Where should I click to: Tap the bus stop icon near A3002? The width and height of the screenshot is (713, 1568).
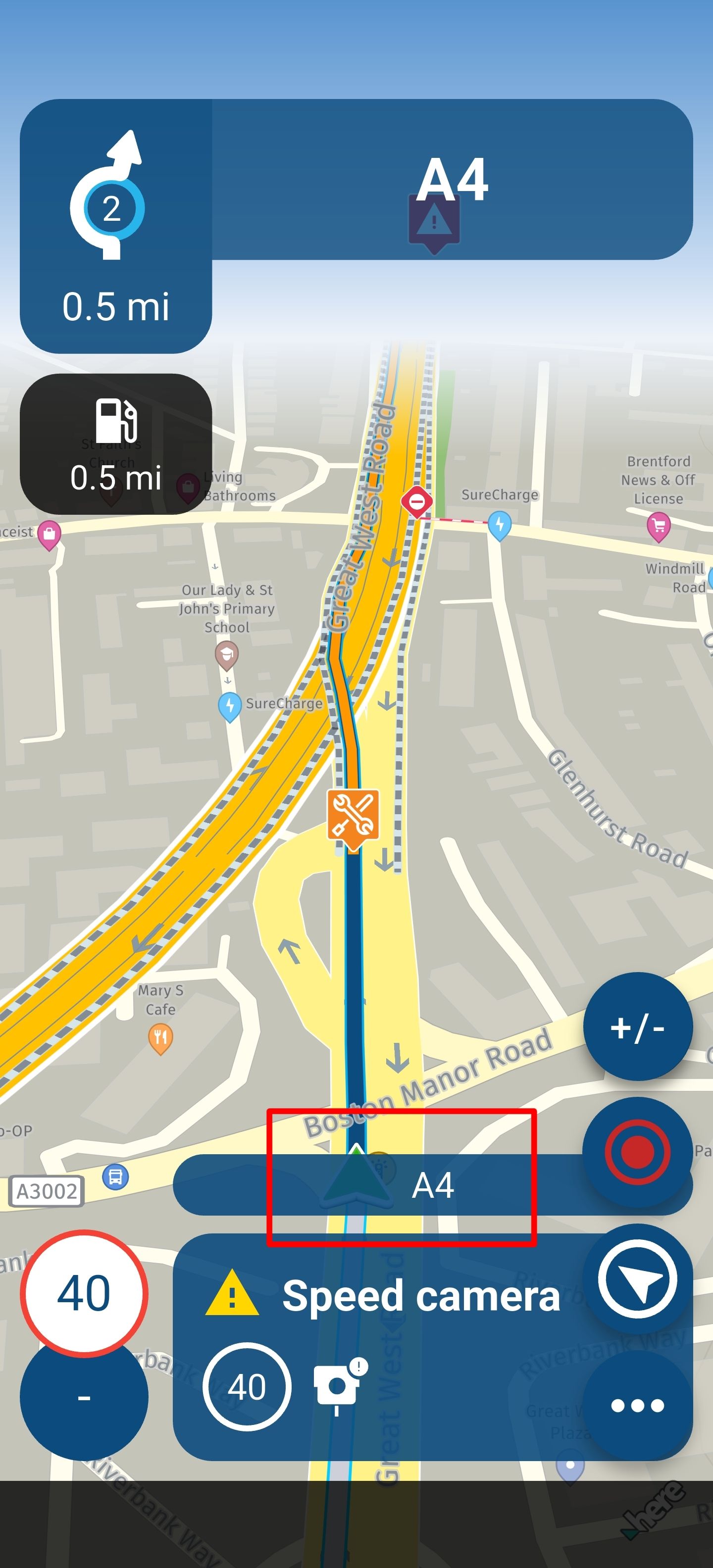115,1176
